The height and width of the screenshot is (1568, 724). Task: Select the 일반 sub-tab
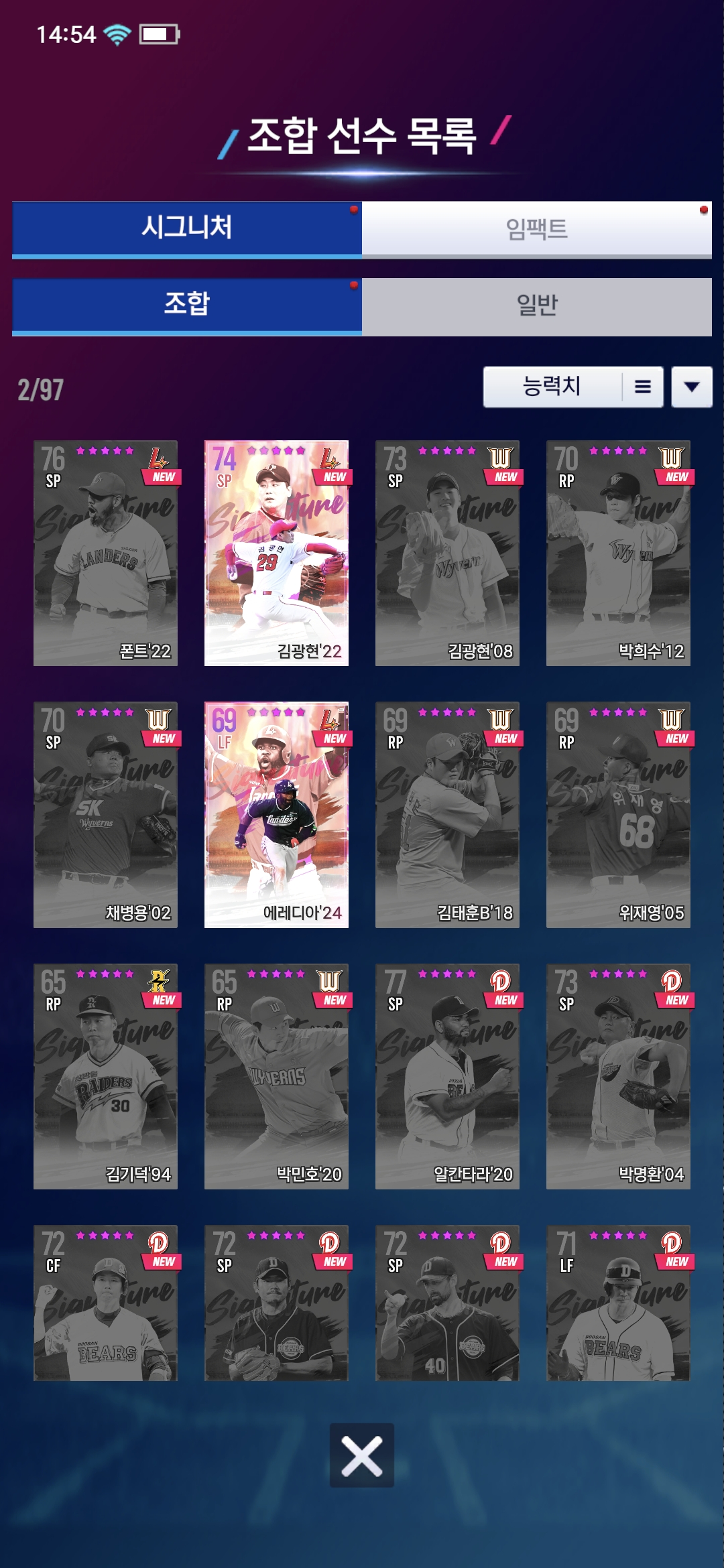tap(536, 306)
